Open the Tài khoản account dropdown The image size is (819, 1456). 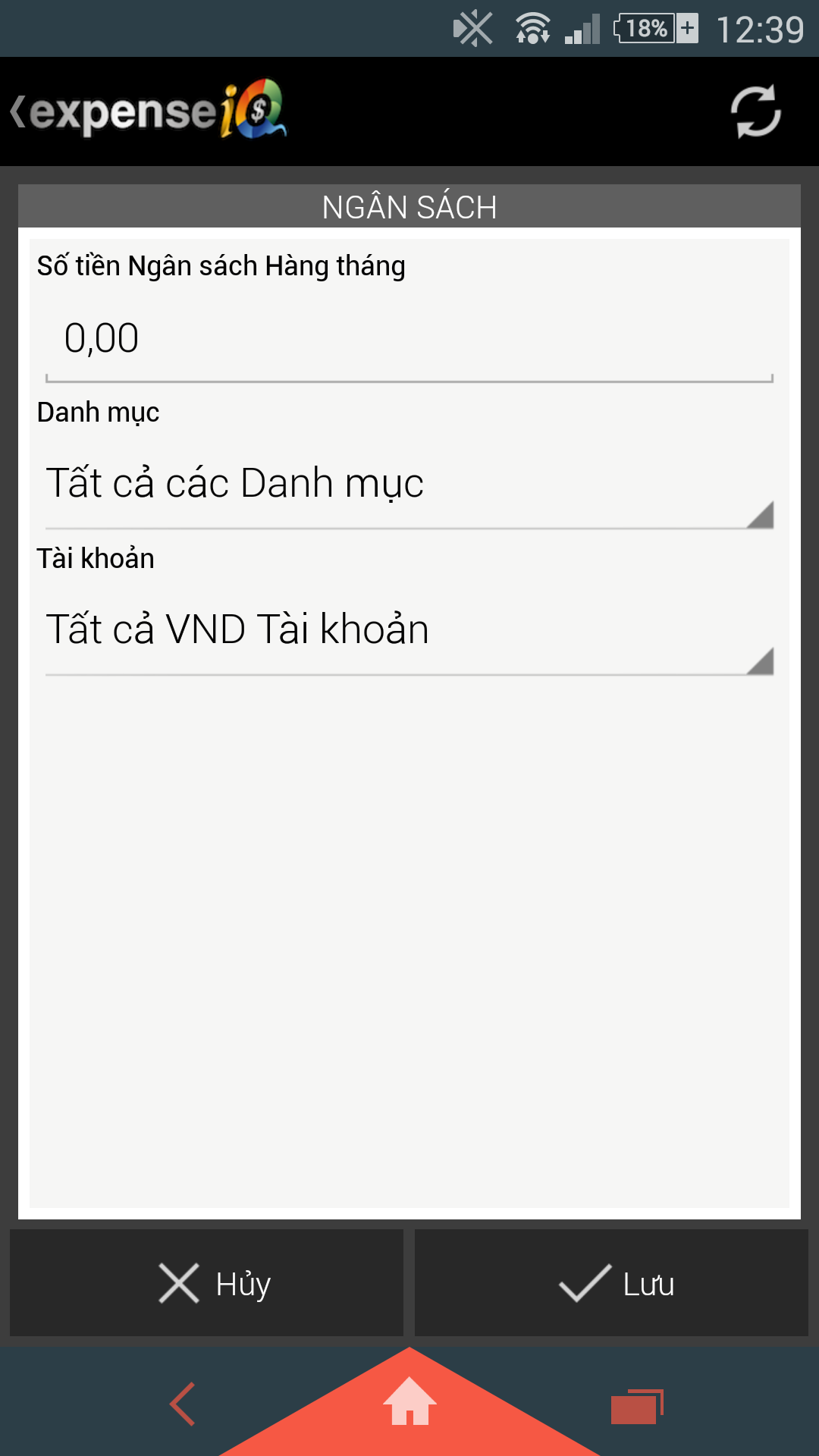coord(409,630)
